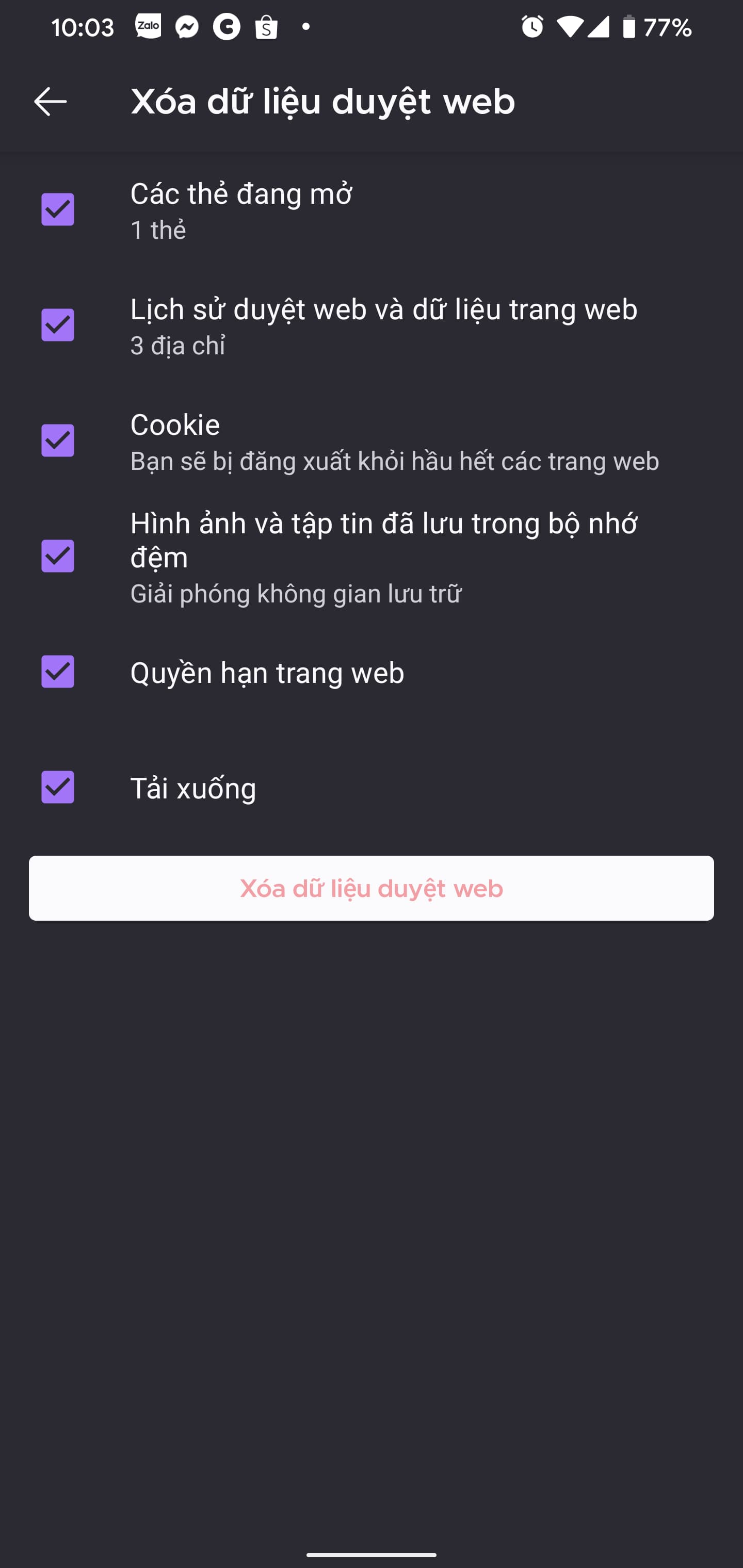Deselect Hình ảnh và tập tin đã lưu

tap(58, 556)
